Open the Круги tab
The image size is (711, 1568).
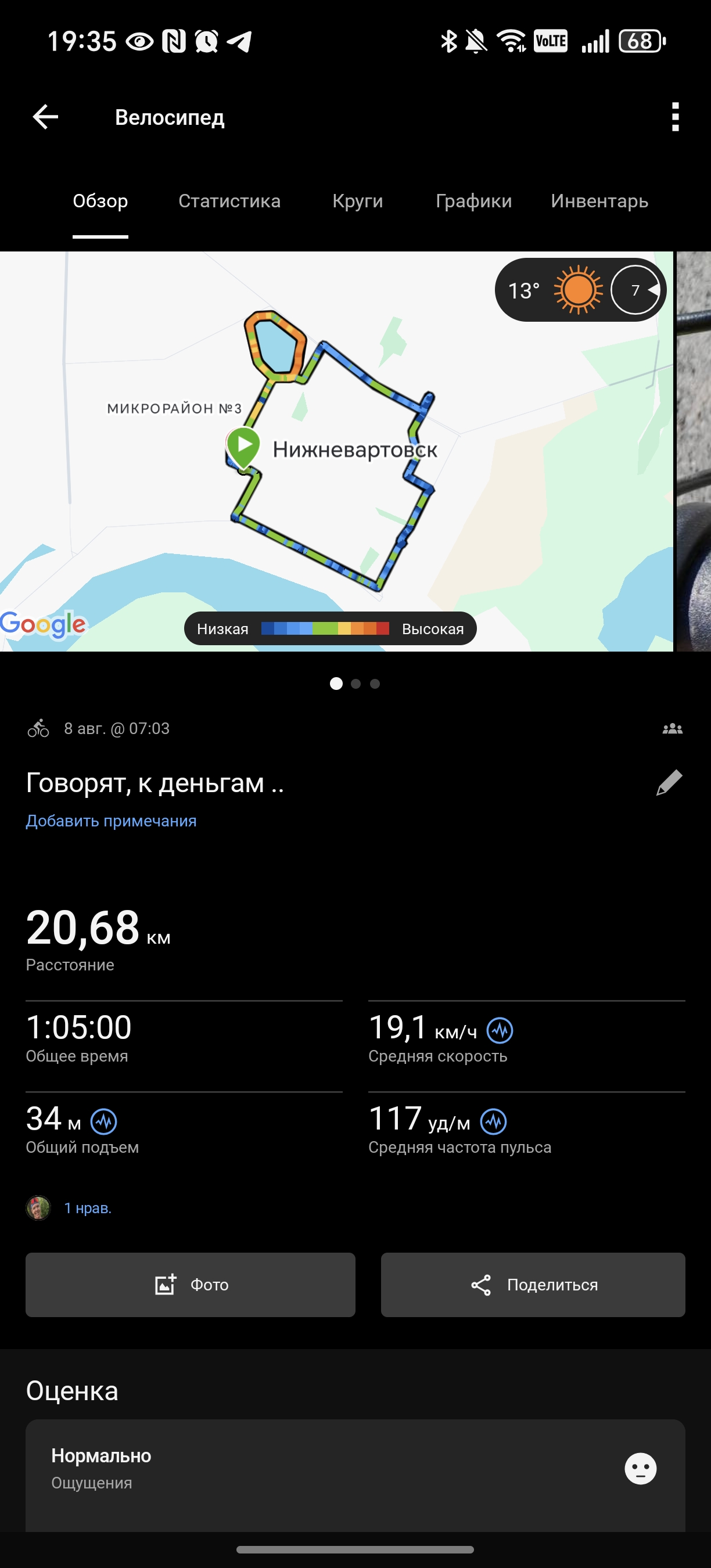358,201
